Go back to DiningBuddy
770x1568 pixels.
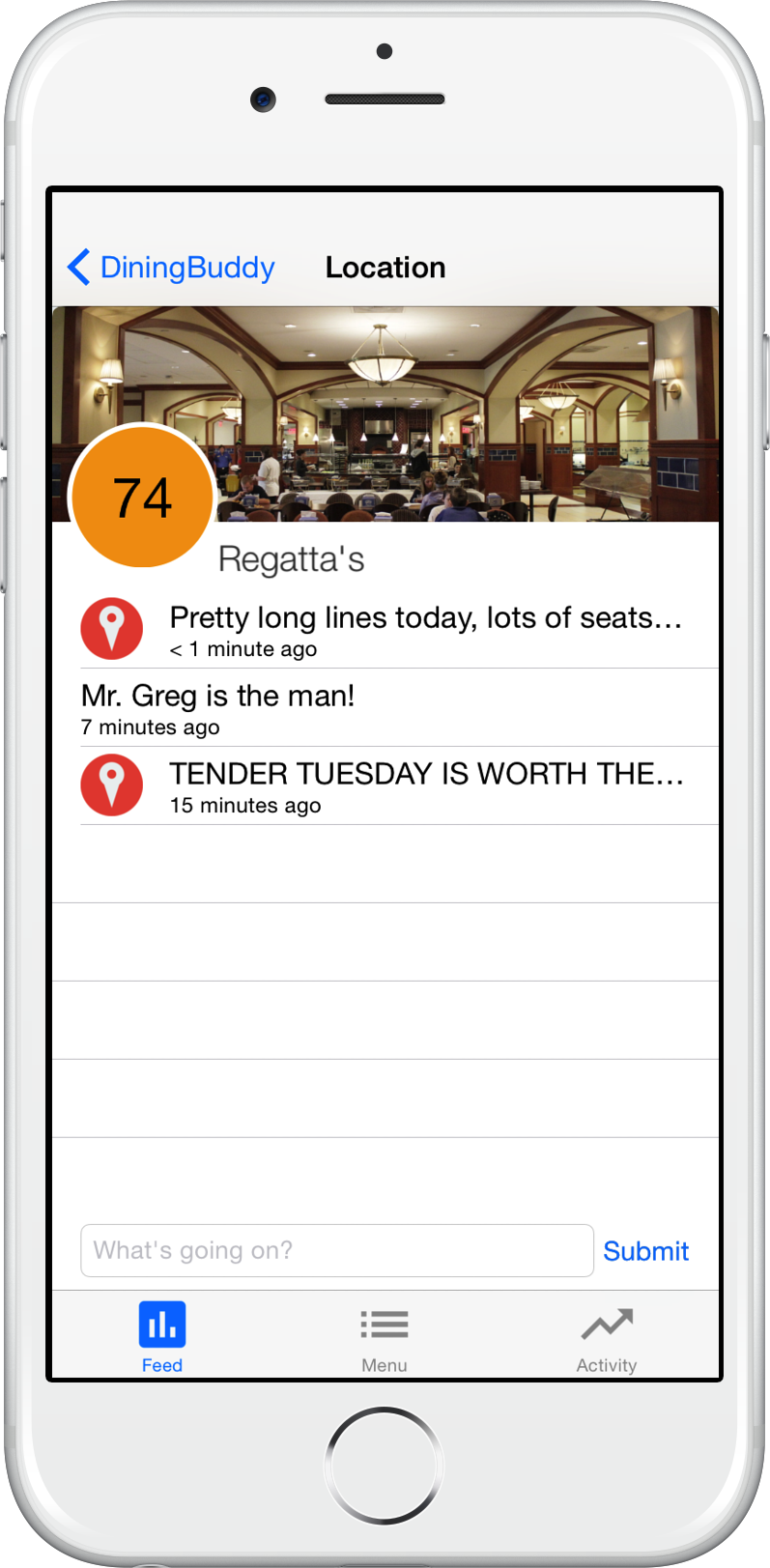tap(171, 268)
